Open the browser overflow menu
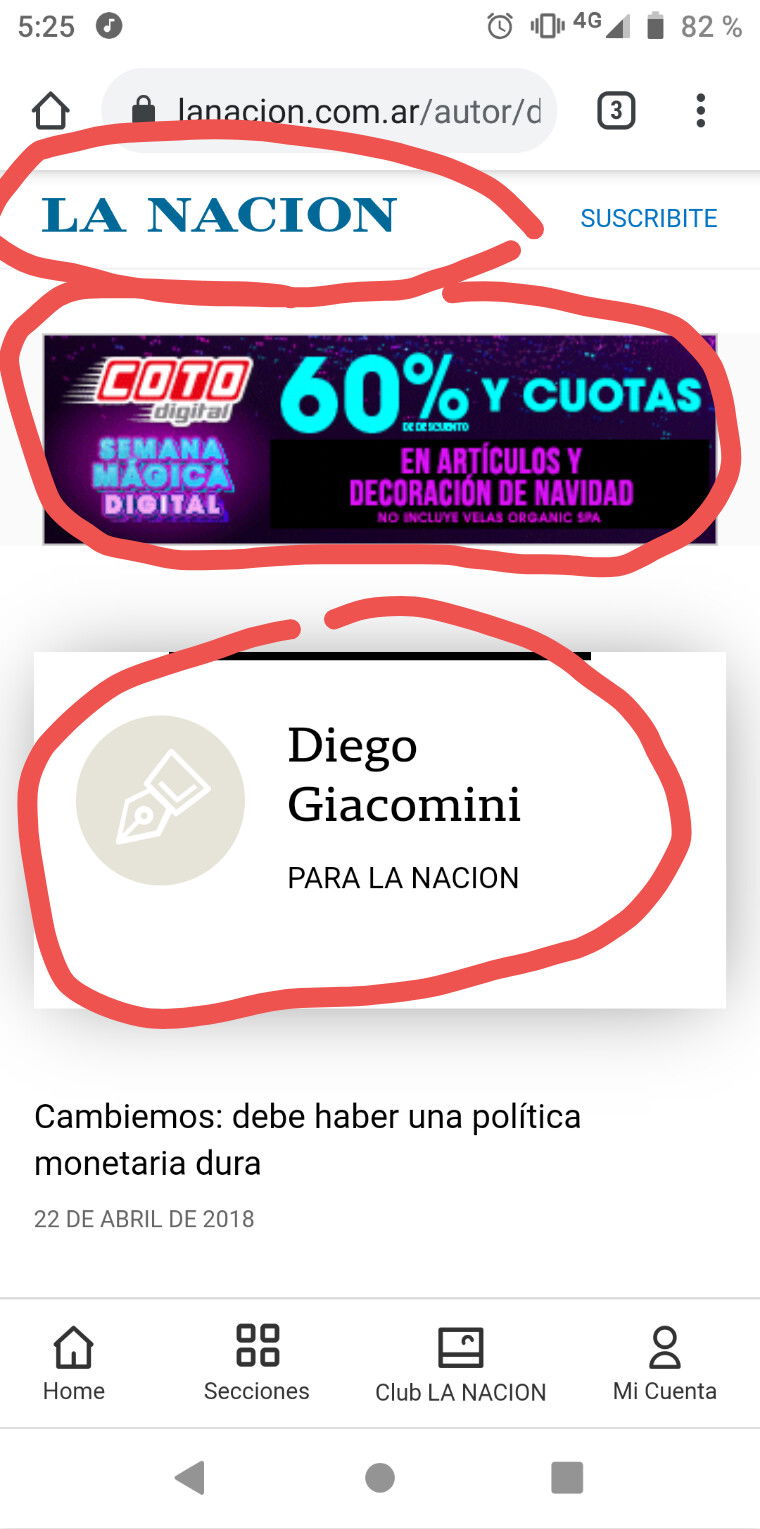The height and width of the screenshot is (1529, 760). (700, 111)
